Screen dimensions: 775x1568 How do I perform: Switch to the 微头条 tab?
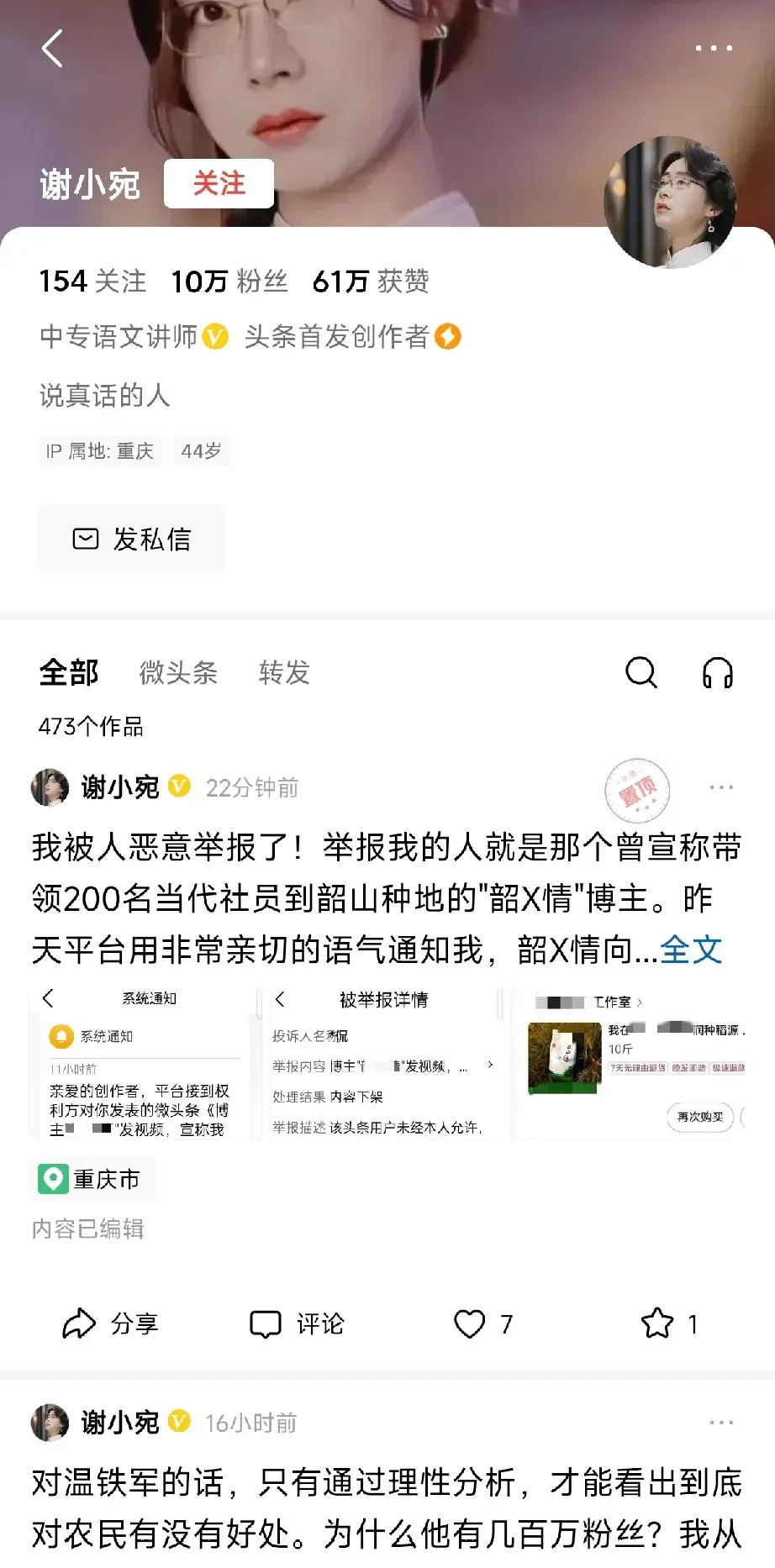pos(178,672)
